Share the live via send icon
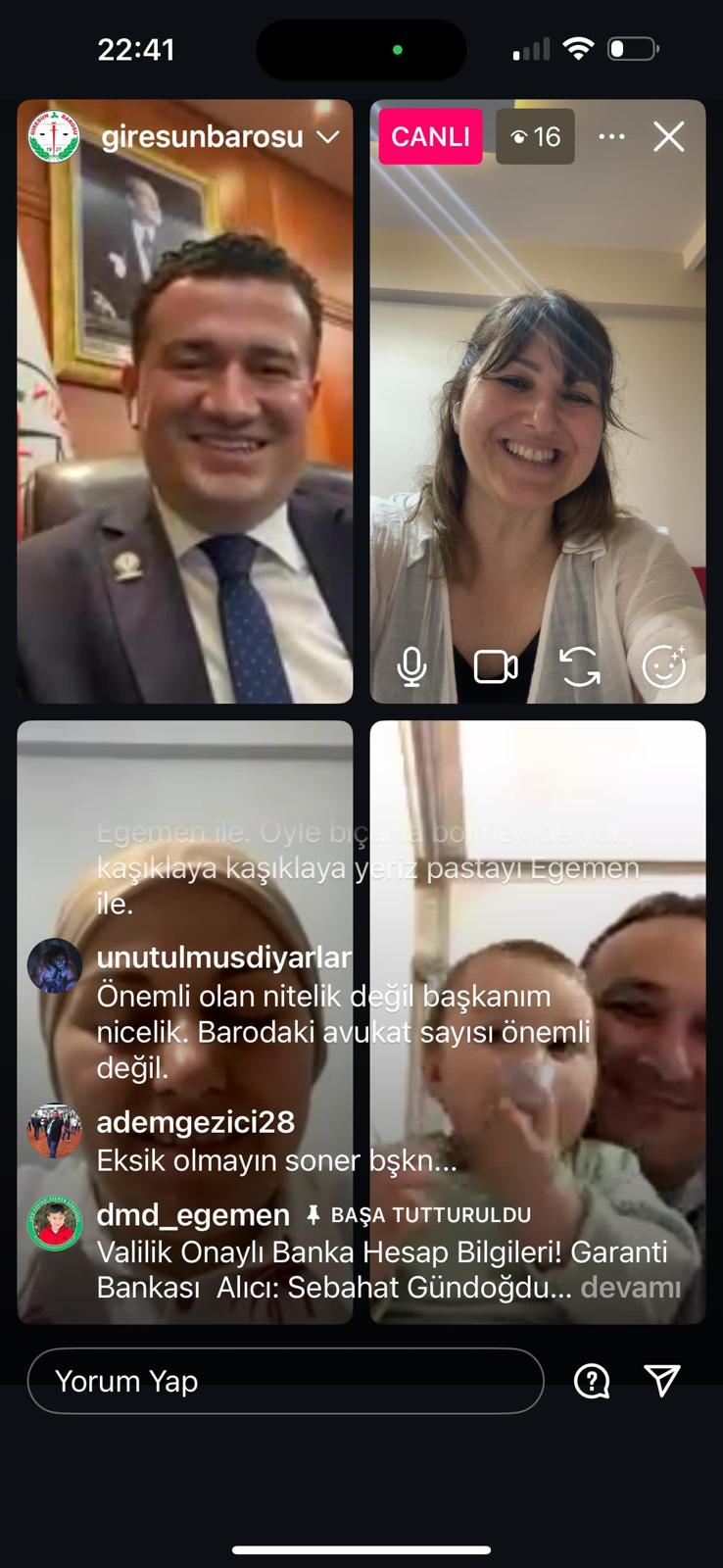This screenshot has width=723, height=1568. (x=663, y=1381)
